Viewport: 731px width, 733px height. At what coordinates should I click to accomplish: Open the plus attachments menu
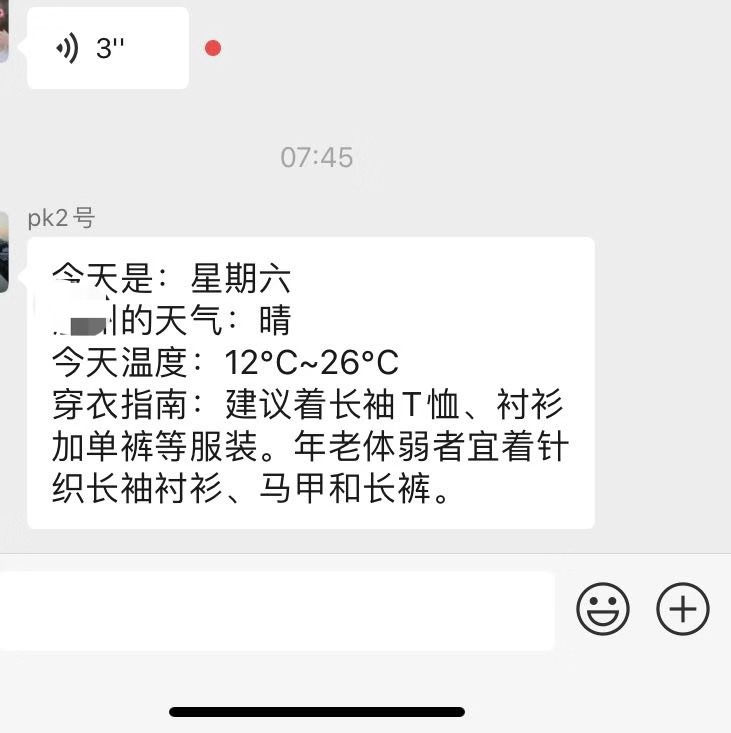(x=683, y=608)
